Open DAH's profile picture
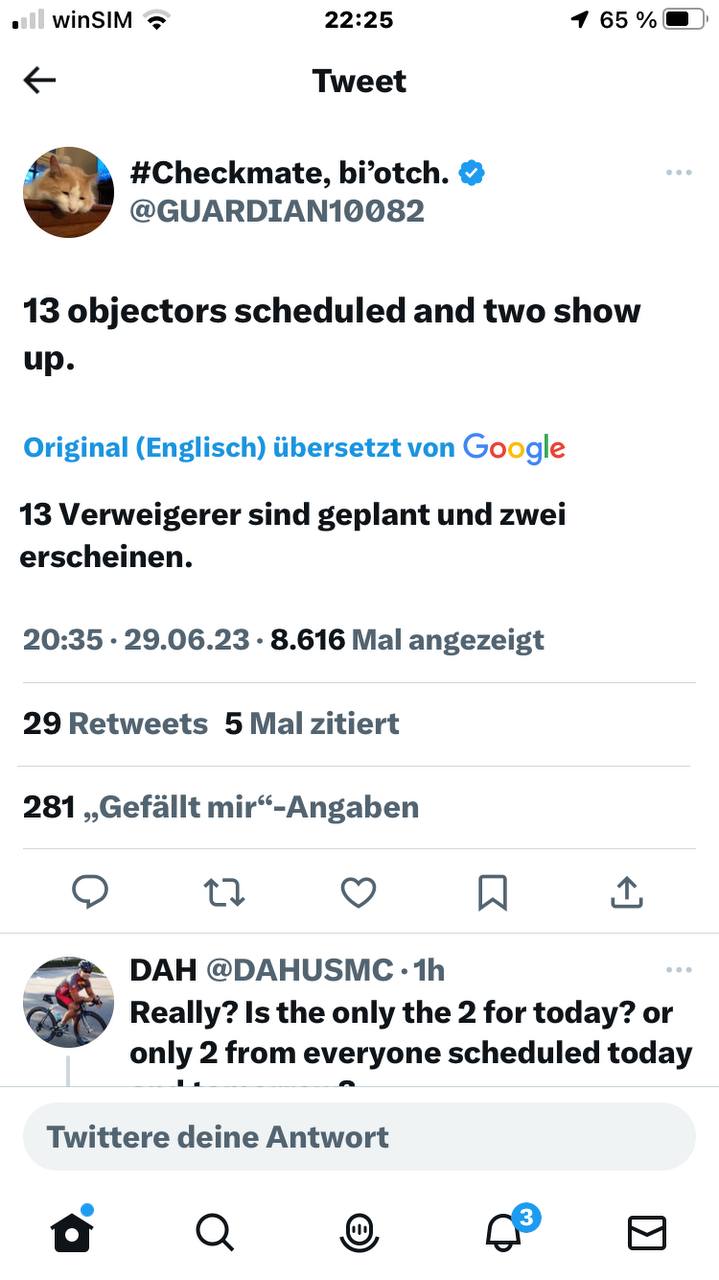 point(68,1000)
